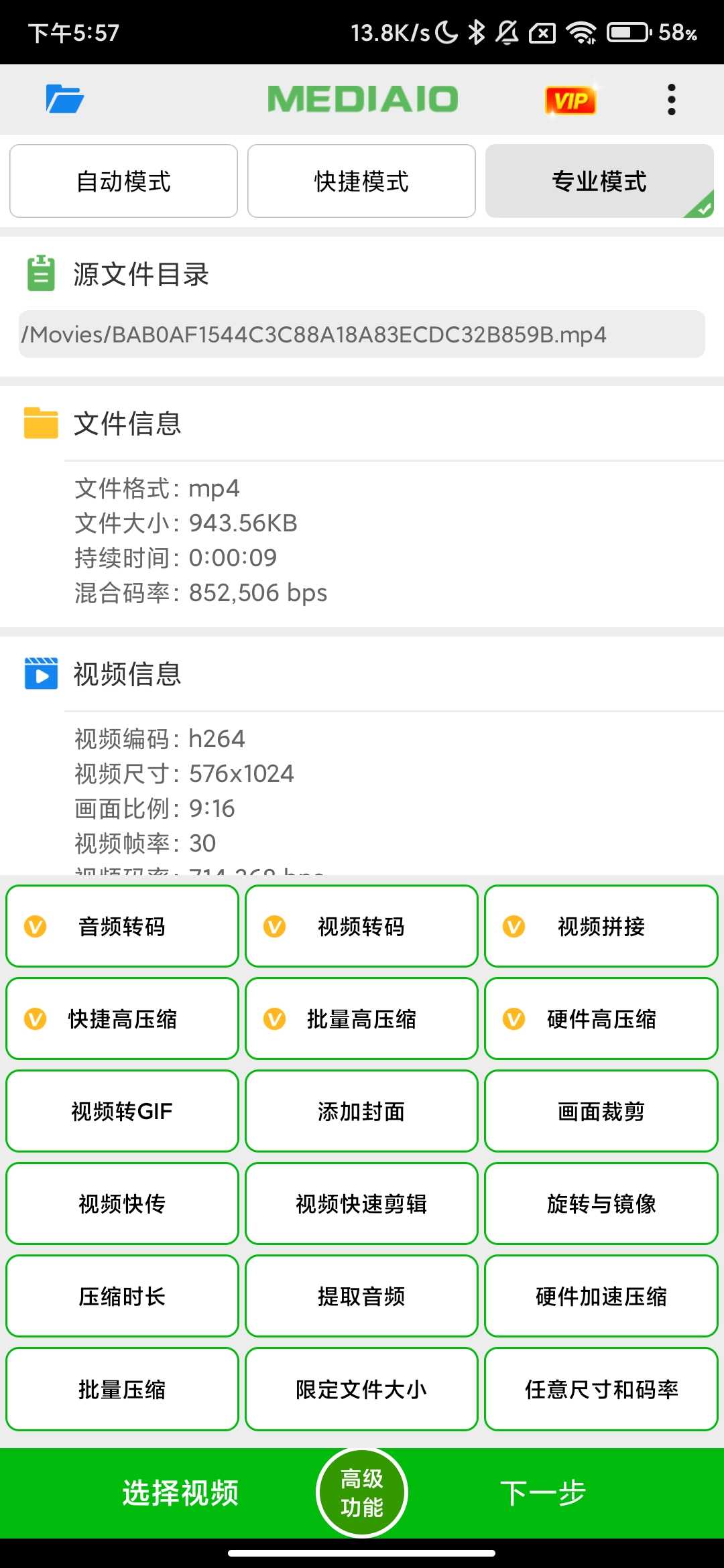Select the 专业模式 tab
Viewport: 724px width, 1568px height.
point(599,180)
